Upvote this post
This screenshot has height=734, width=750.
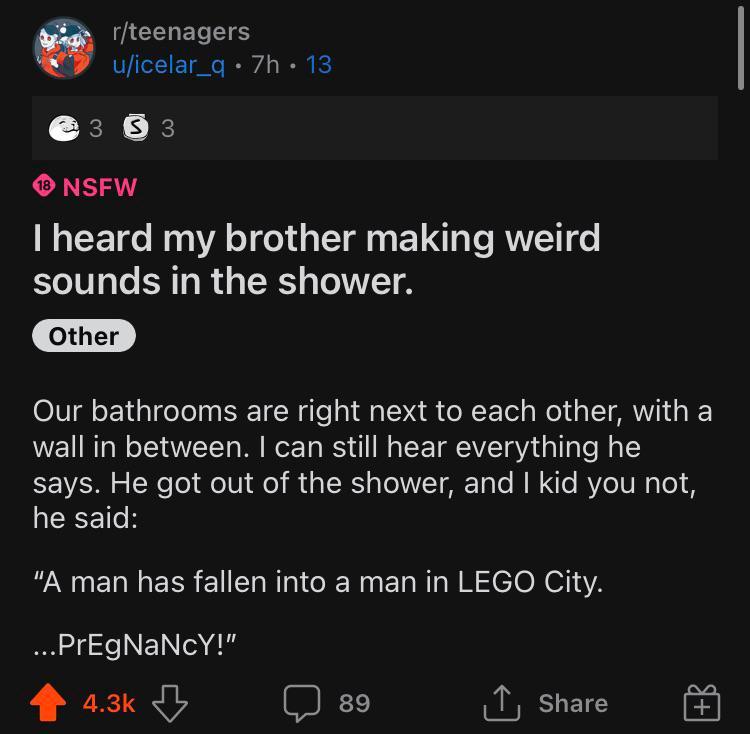tap(46, 703)
